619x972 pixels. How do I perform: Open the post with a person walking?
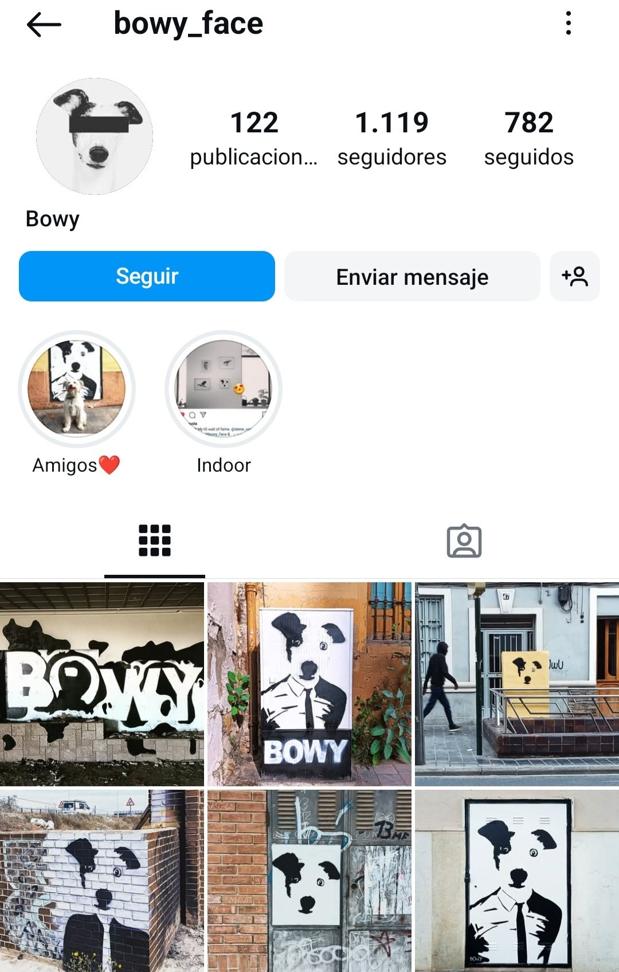pos(517,684)
